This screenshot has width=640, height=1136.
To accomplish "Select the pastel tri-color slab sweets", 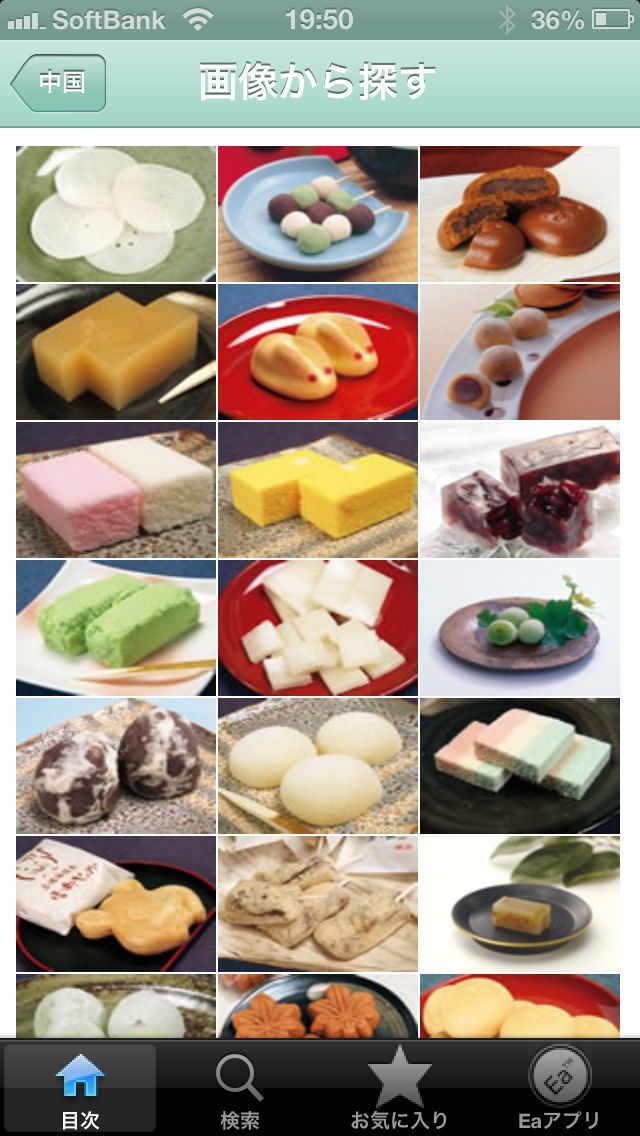I will [519, 765].
